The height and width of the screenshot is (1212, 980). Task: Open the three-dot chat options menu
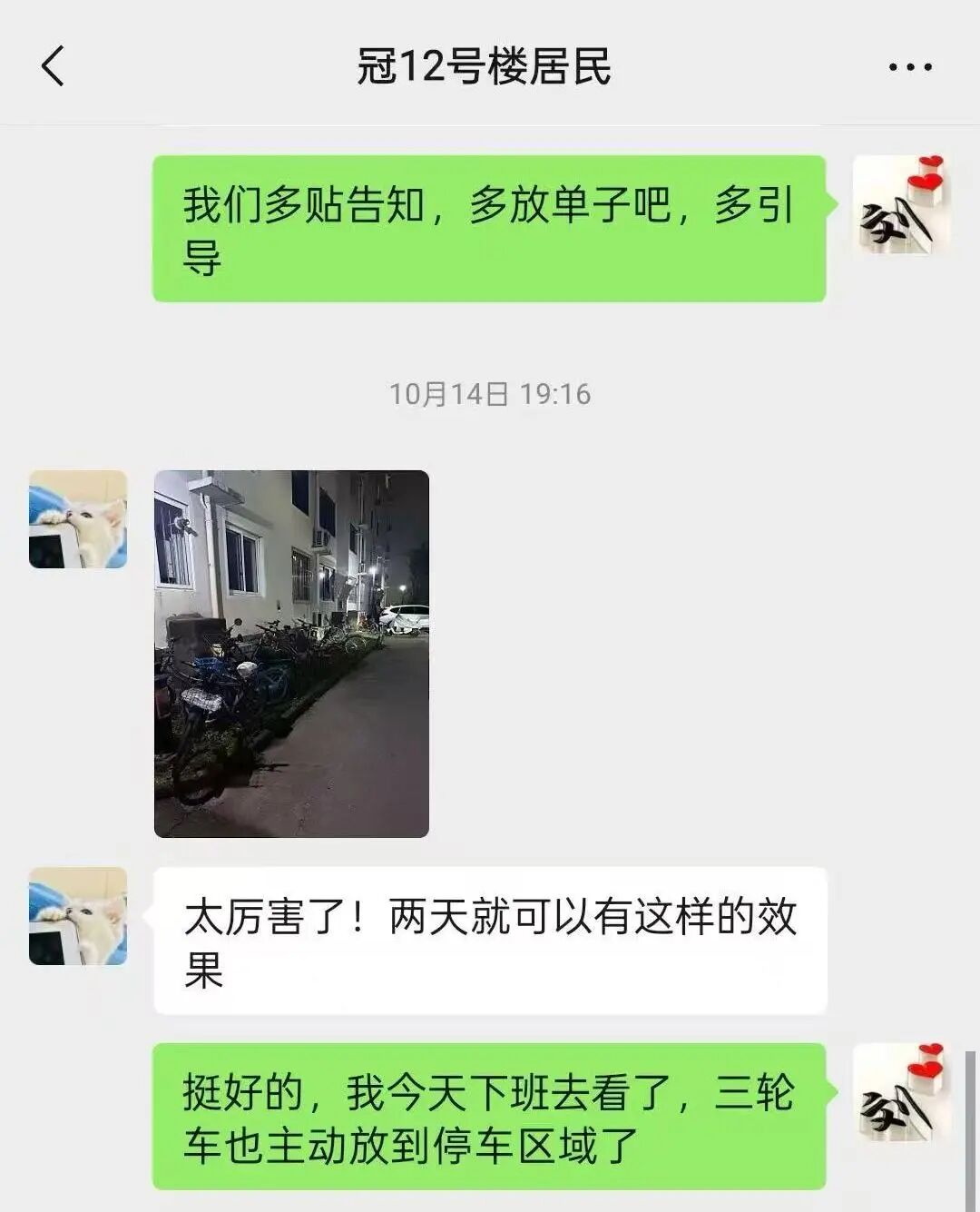(909, 67)
